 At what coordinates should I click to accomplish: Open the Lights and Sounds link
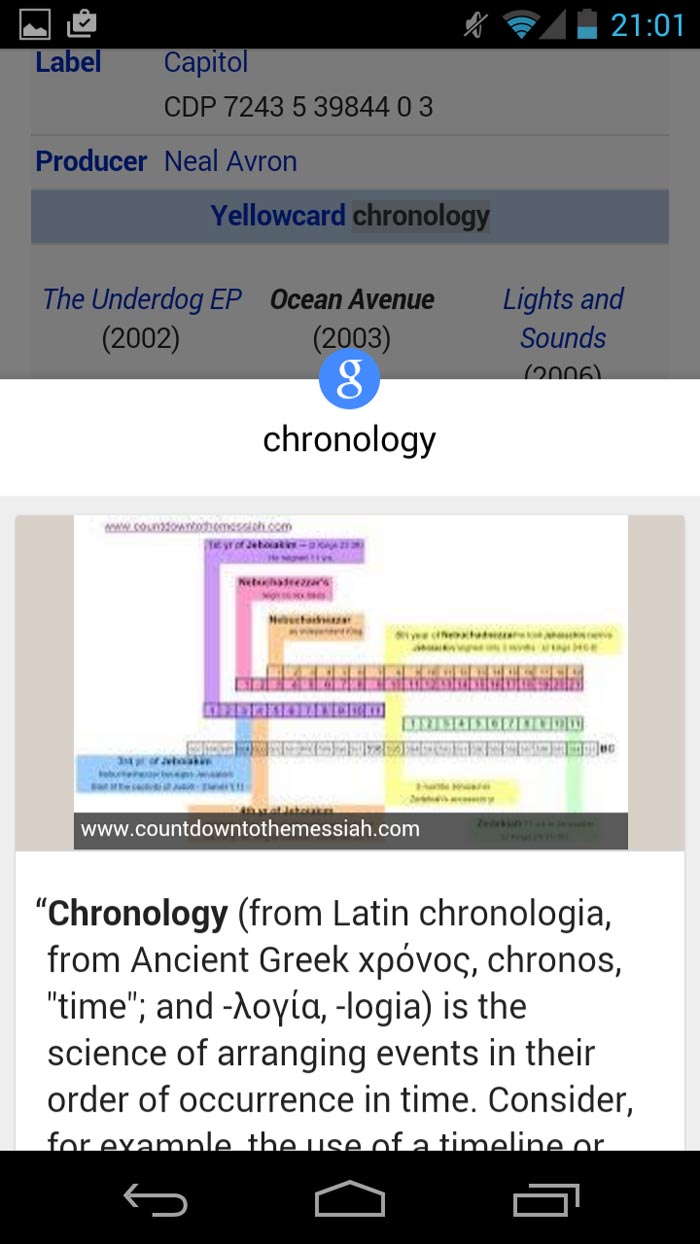click(562, 318)
